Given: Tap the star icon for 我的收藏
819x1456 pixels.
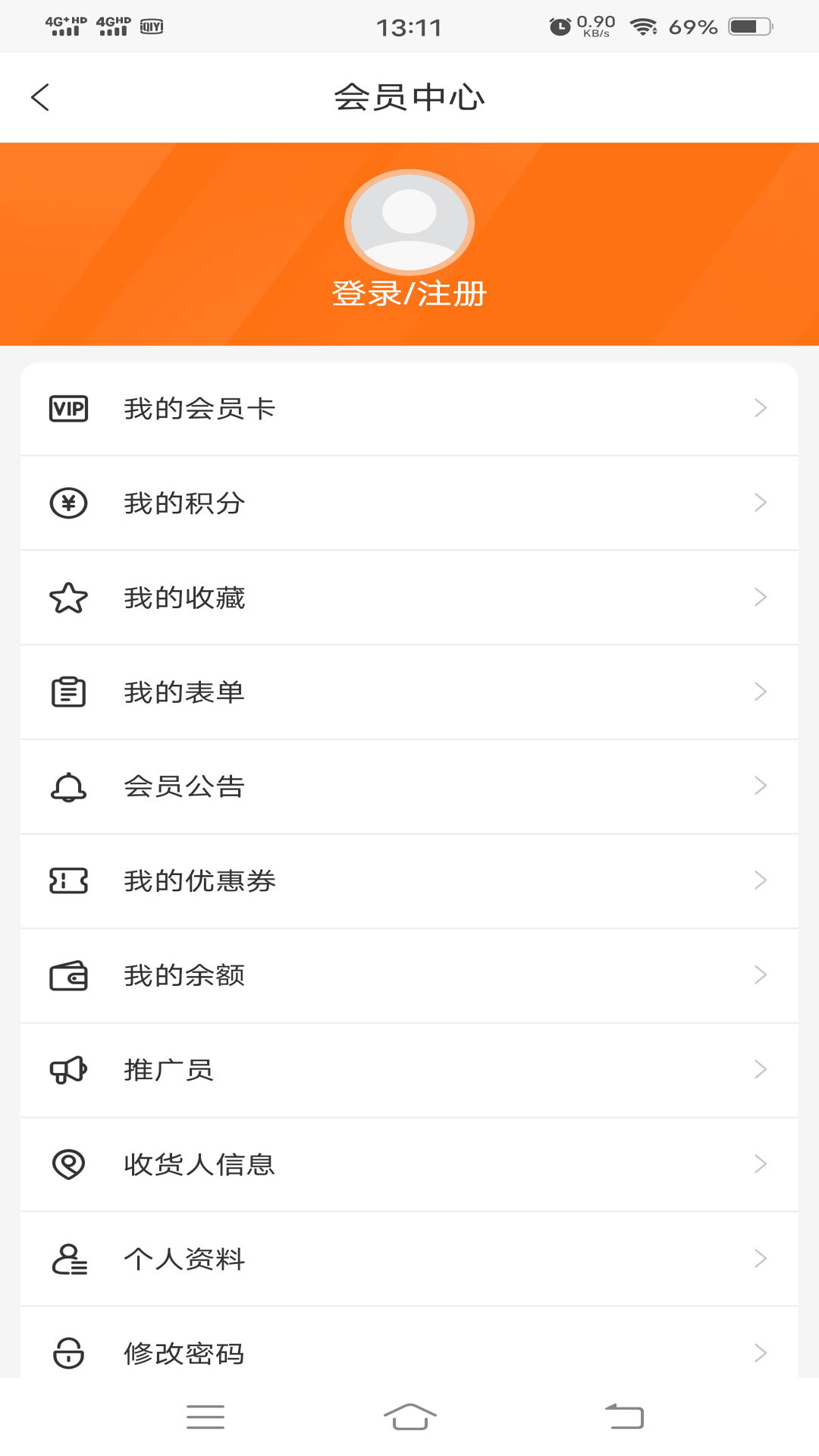Looking at the screenshot, I should tap(69, 597).
